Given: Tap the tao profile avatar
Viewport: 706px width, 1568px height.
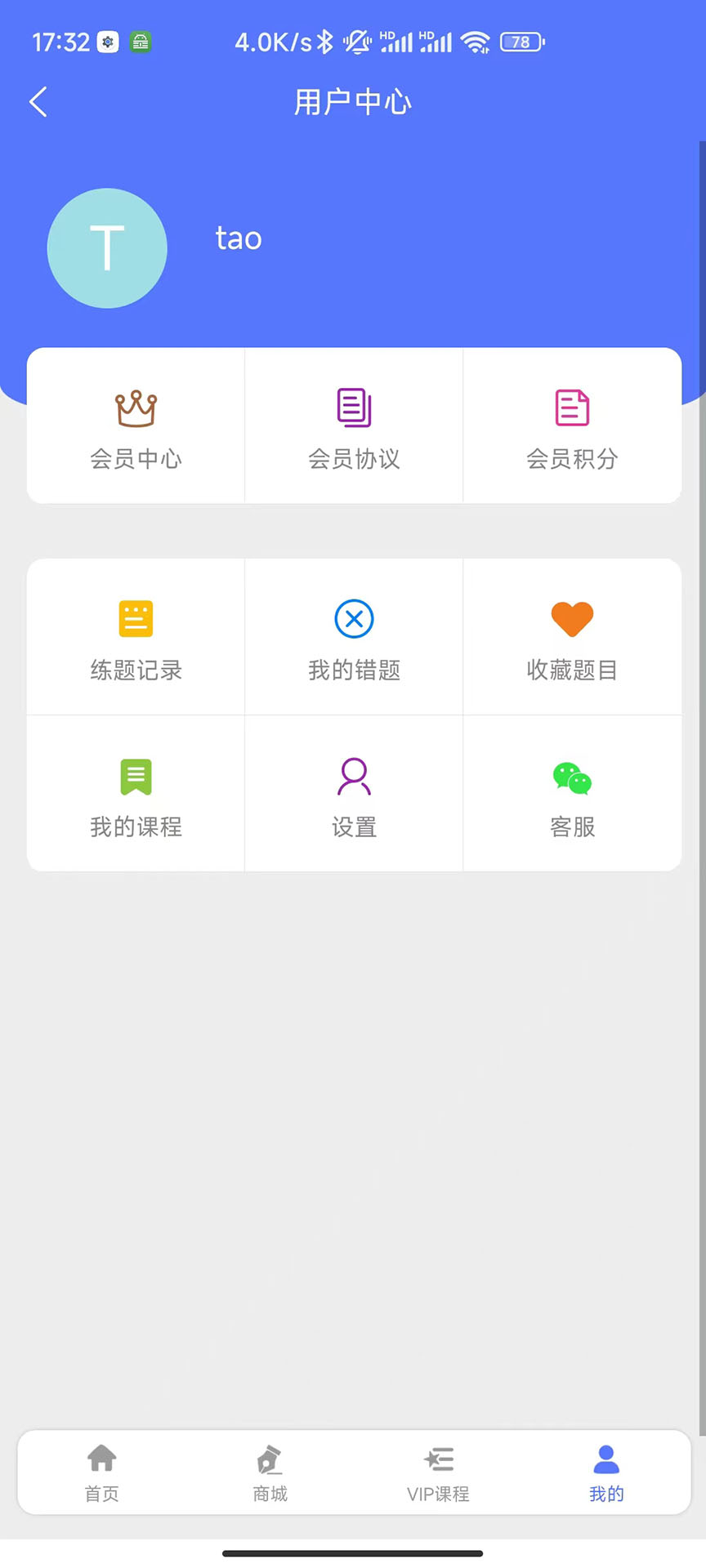Looking at the screenshot, I should point(107,248).
